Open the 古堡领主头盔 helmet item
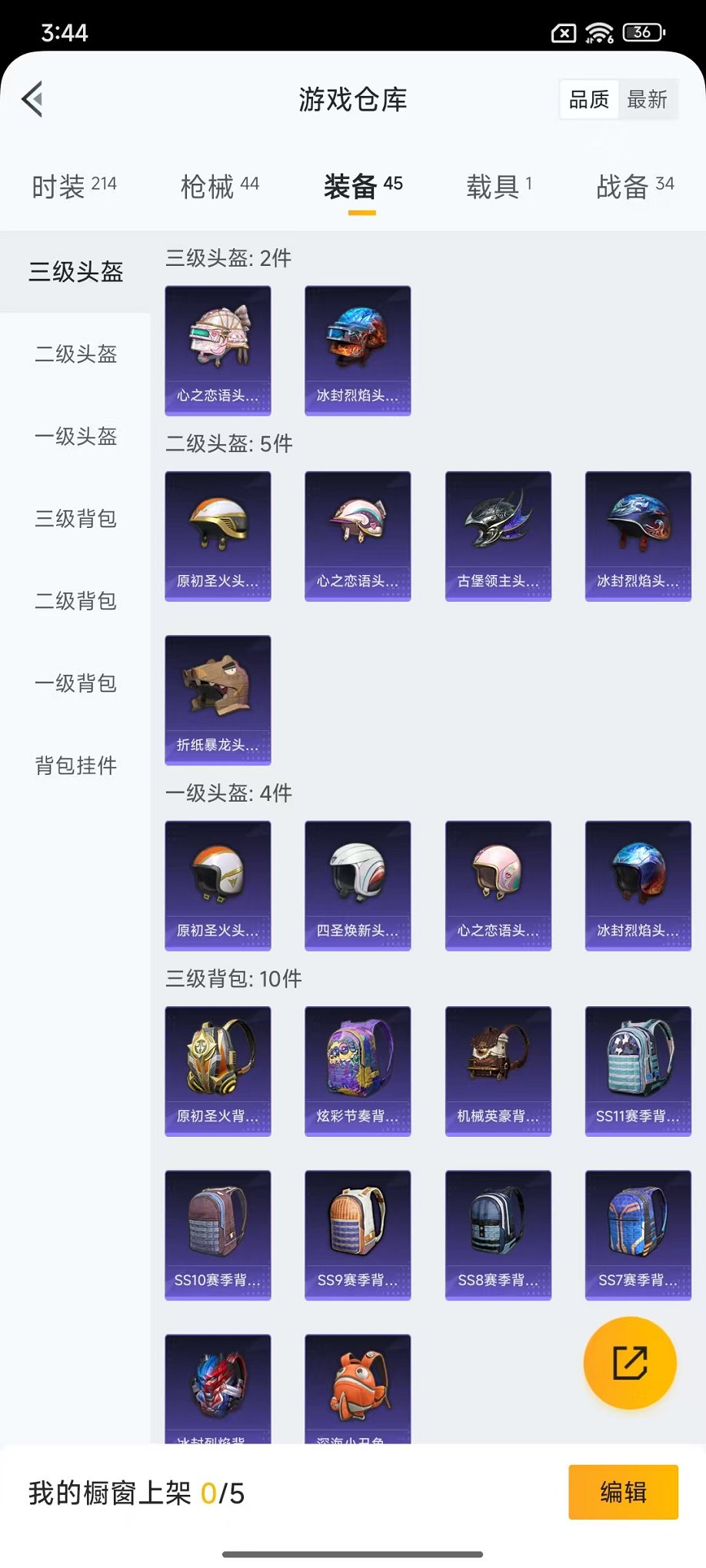This screenshot has width=706, height=1568. (498, 536)
